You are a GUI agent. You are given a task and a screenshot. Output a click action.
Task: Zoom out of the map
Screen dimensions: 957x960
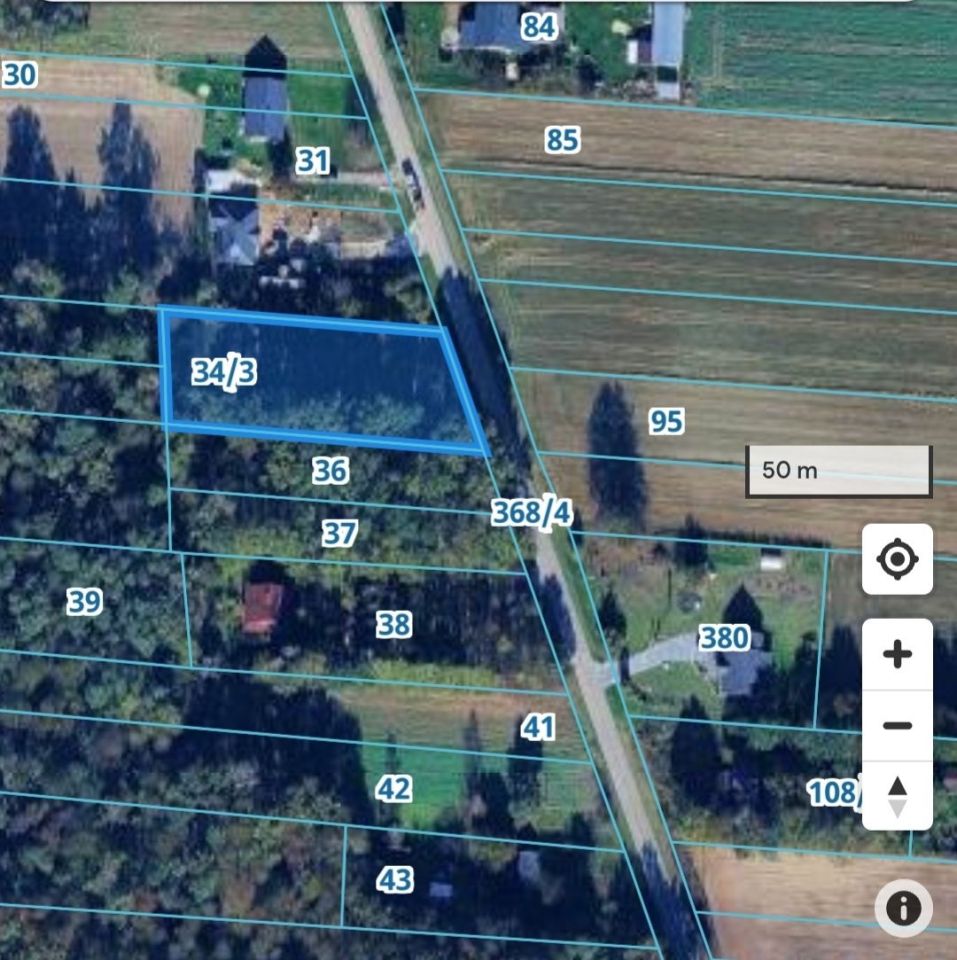[897, 725]
